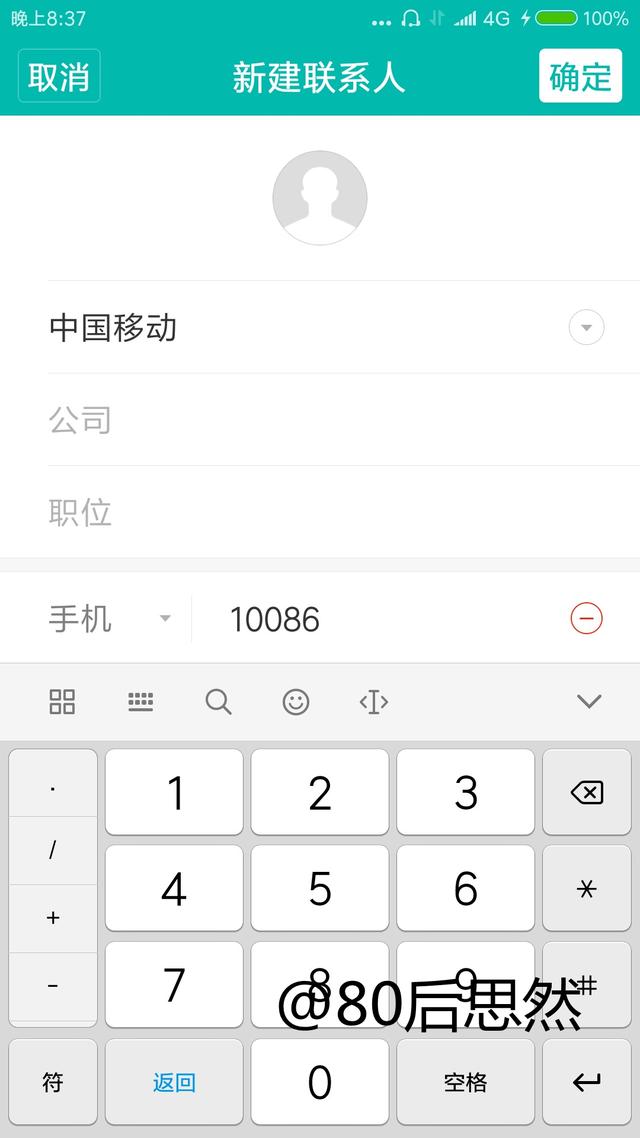
Task: Expand the name field arrow beside 中国移动
Action: click(586, 327)
